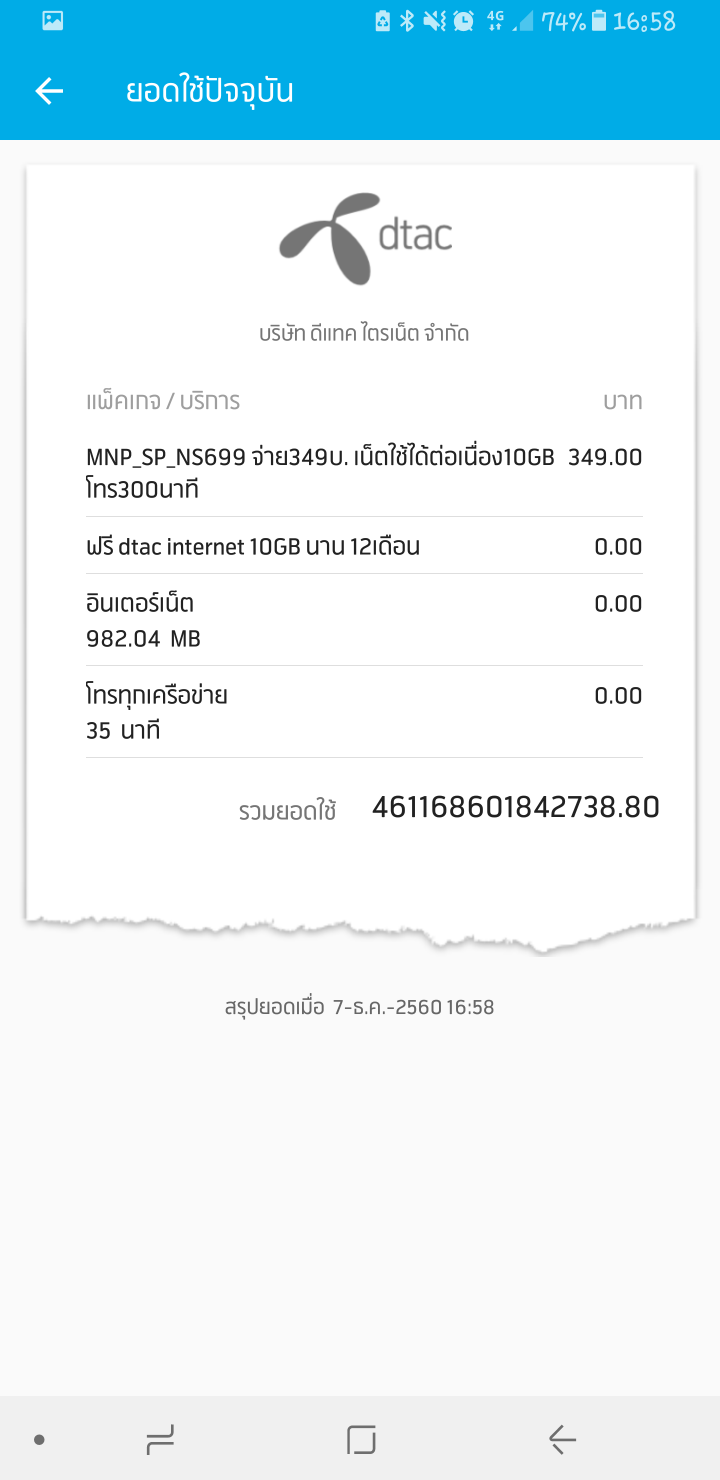Tap the system back arrow
Viewport: 720px width, 1480px height.
click(562, 1440)
